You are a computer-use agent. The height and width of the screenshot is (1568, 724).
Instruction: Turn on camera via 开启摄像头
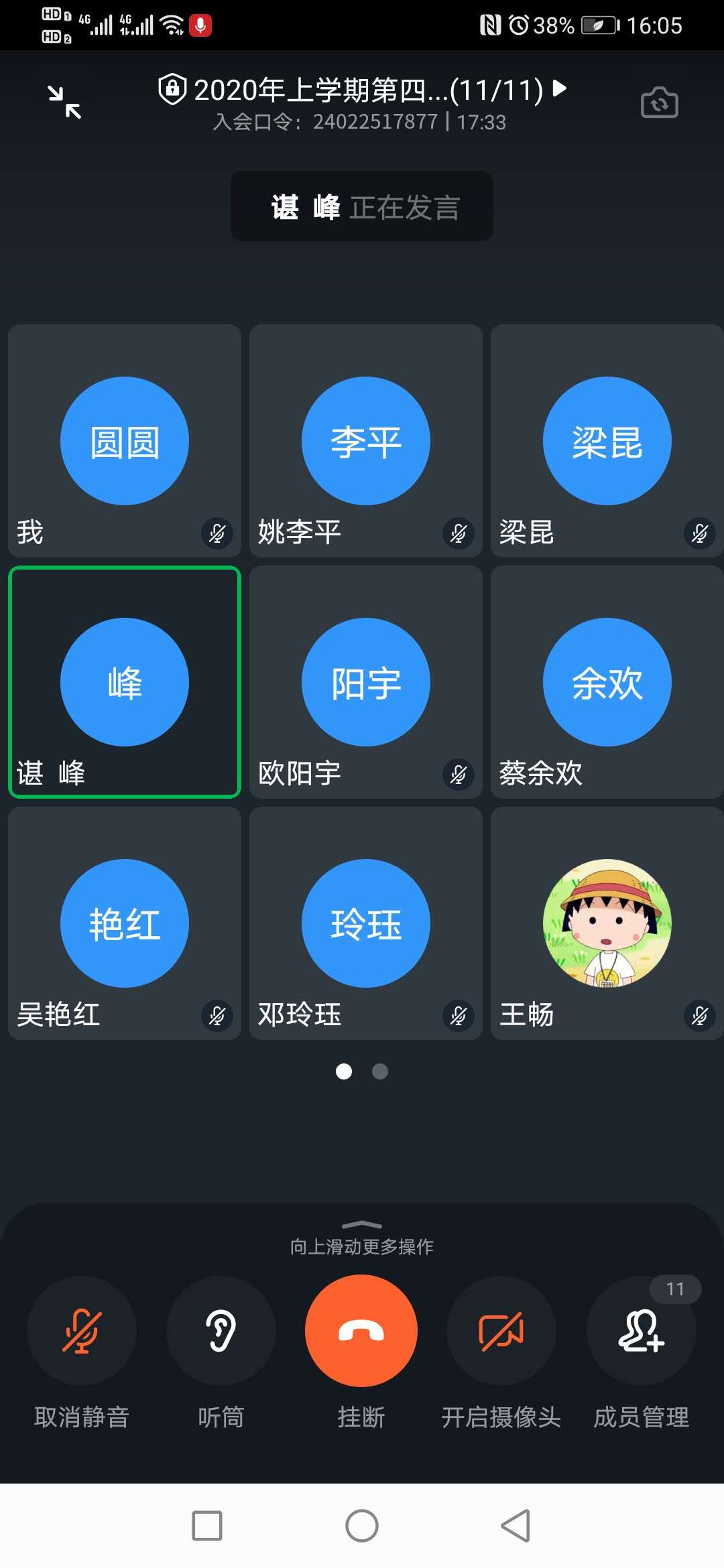tap(501, 1331)
